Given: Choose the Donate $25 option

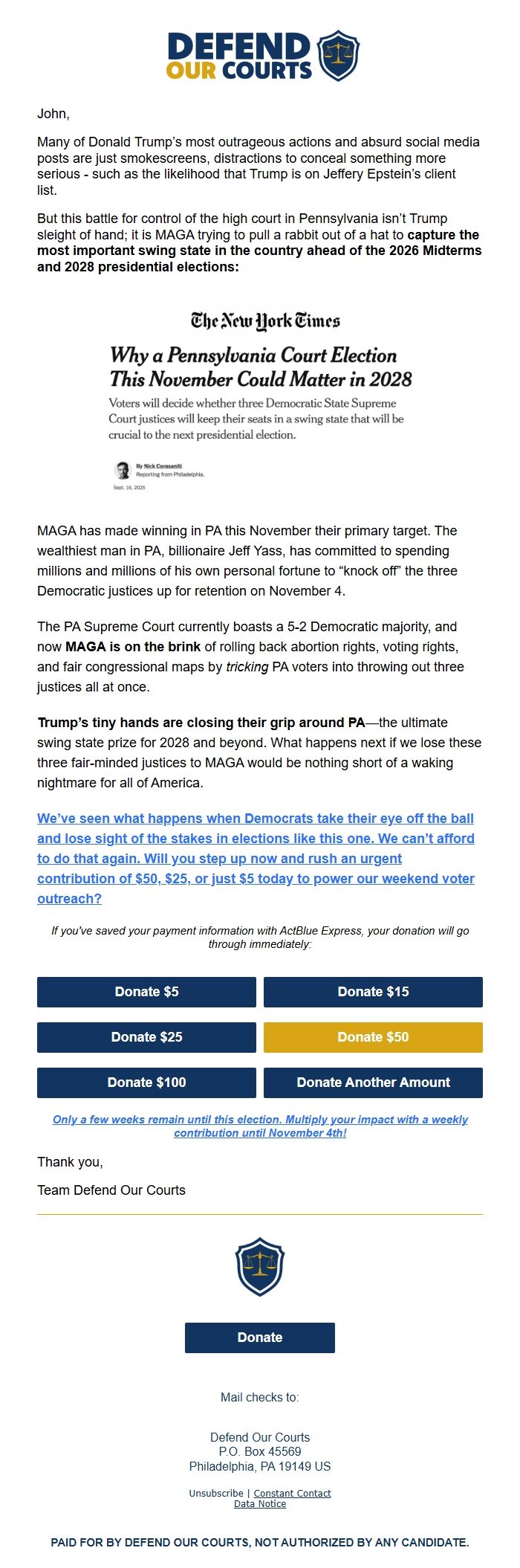Looking at the screenshot, I should (x=146, y=1037).
